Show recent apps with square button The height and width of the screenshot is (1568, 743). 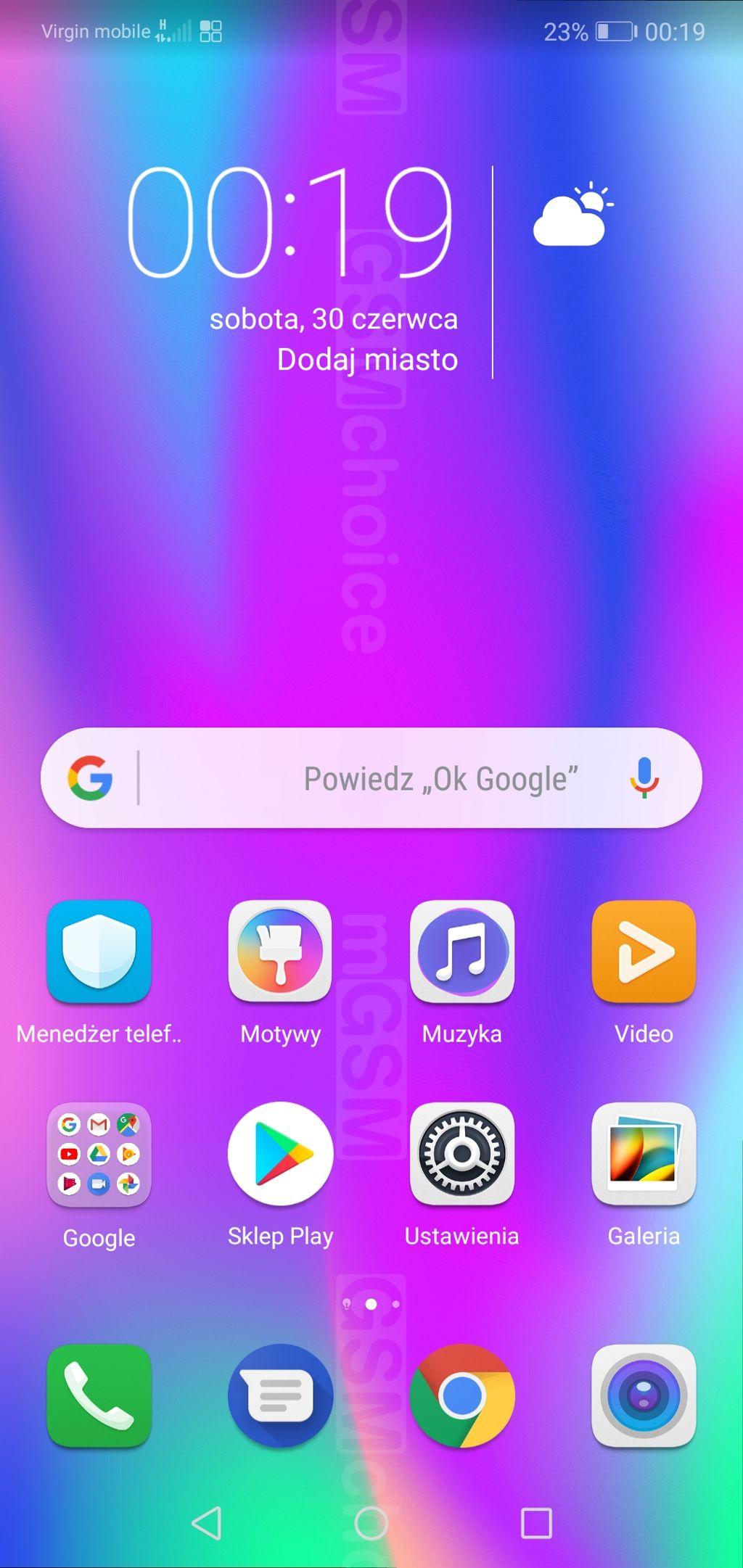pyautogui.click(x=536, y=1522)
